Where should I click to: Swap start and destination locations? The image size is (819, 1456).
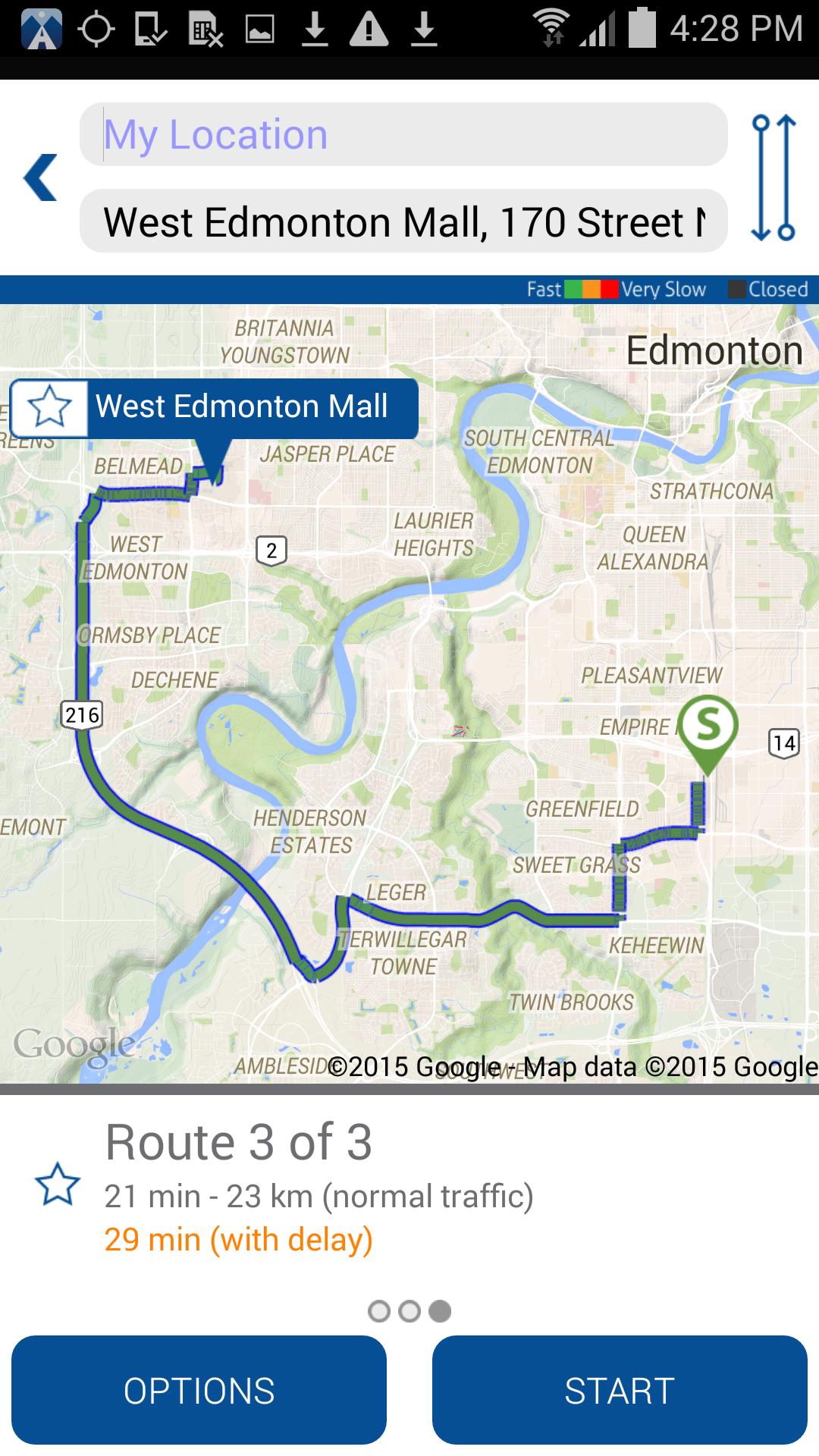(x=773, y=177)
